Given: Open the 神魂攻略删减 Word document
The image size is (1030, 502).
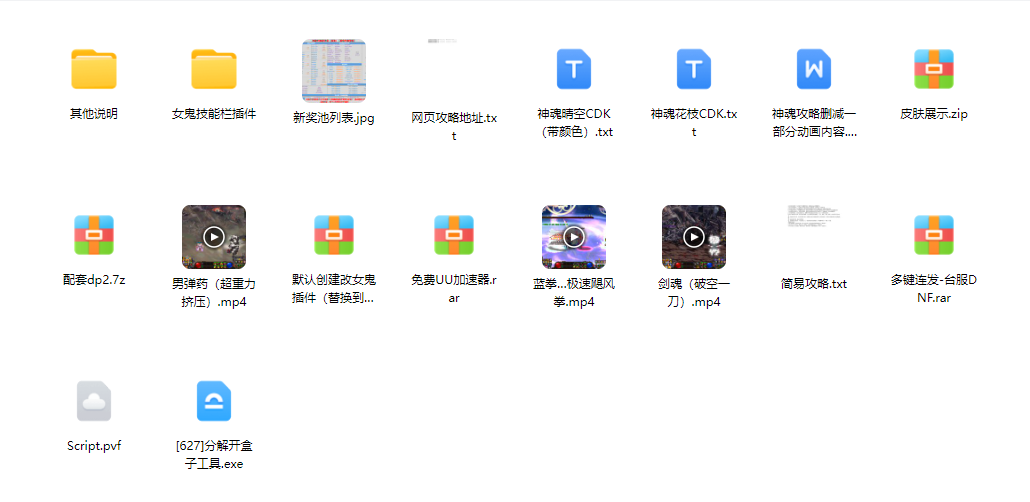Looking at the screenshot, I should (x=814, y=70).
